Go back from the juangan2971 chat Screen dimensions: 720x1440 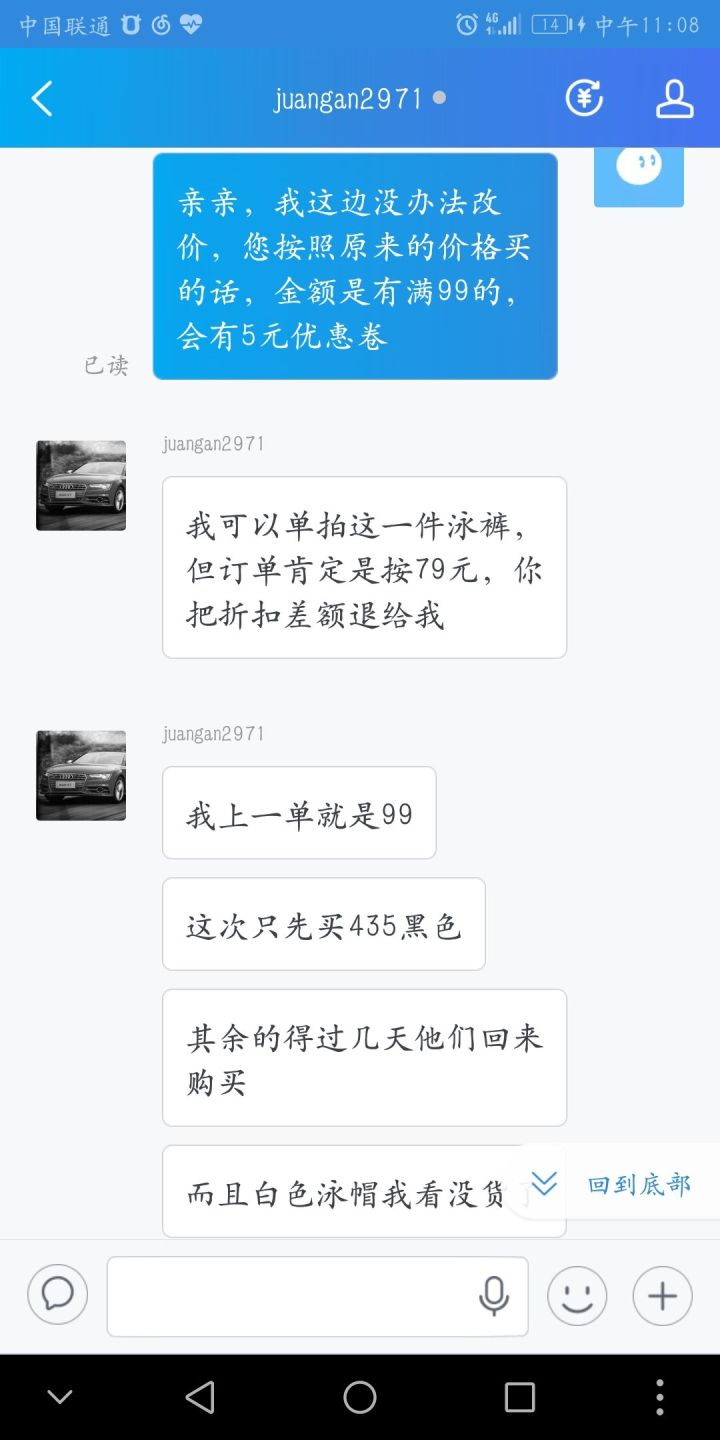(x=42, y=99)
